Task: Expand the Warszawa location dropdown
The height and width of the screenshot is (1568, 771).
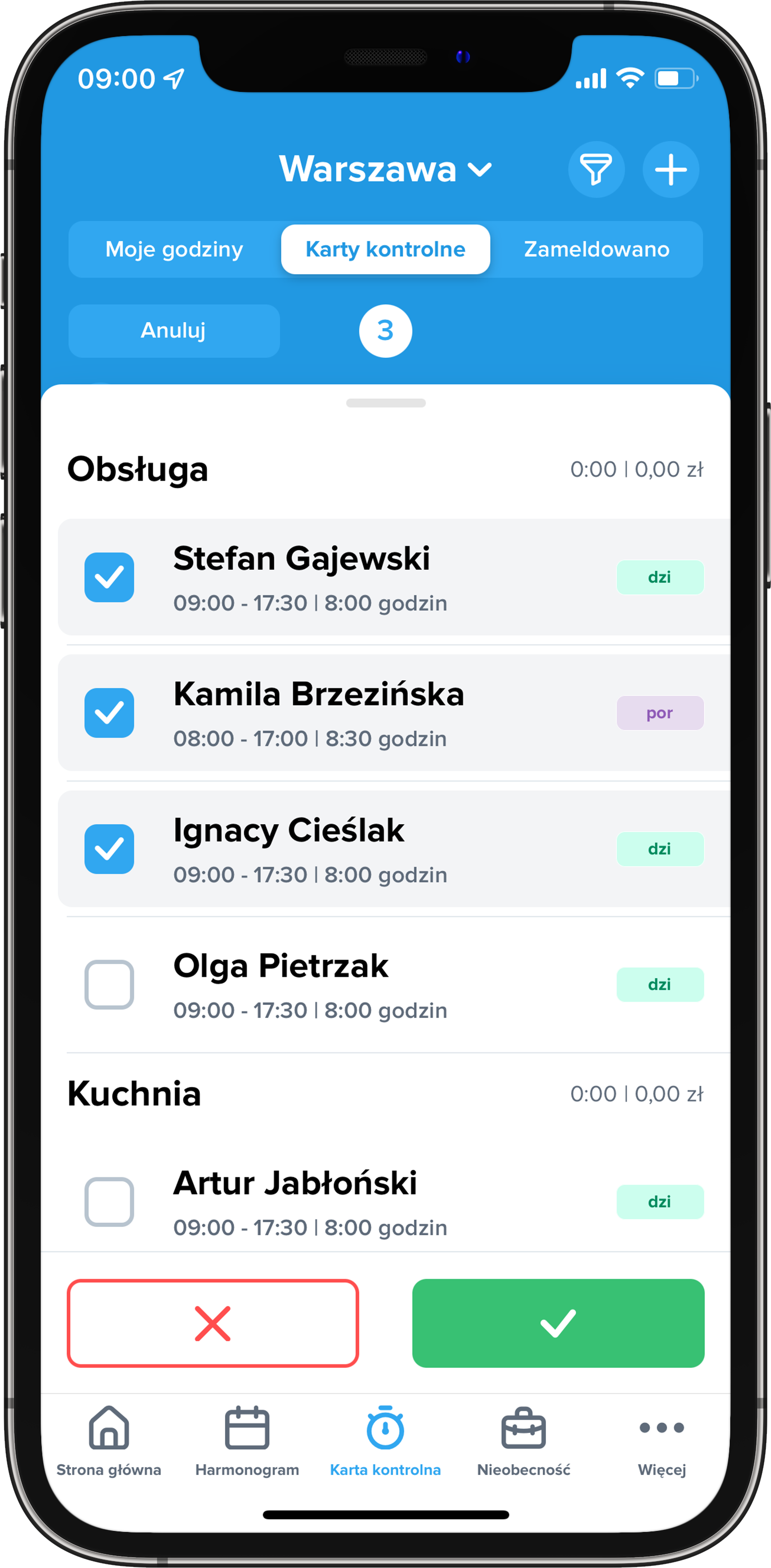Action: point(385,169)
